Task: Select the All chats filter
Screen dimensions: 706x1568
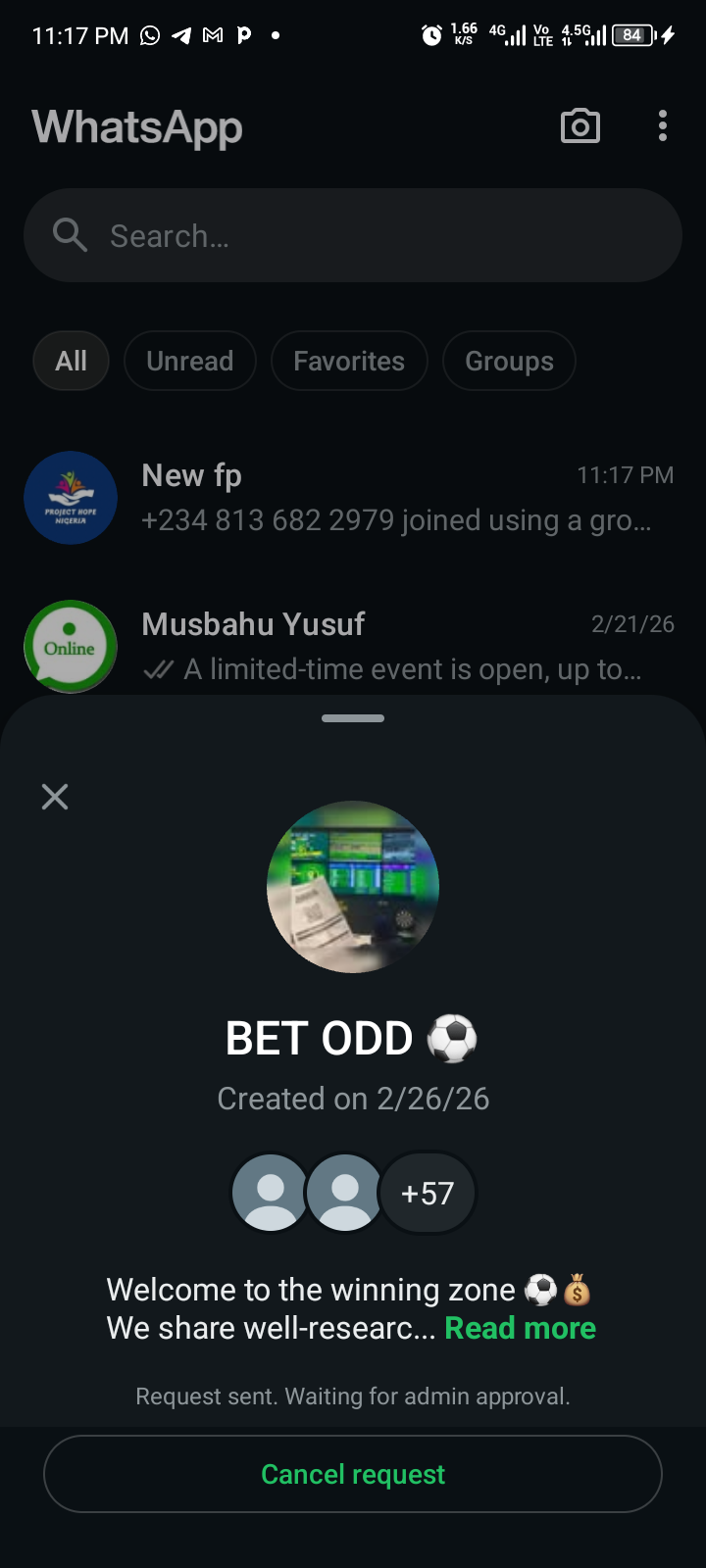Action: point(71,362)
